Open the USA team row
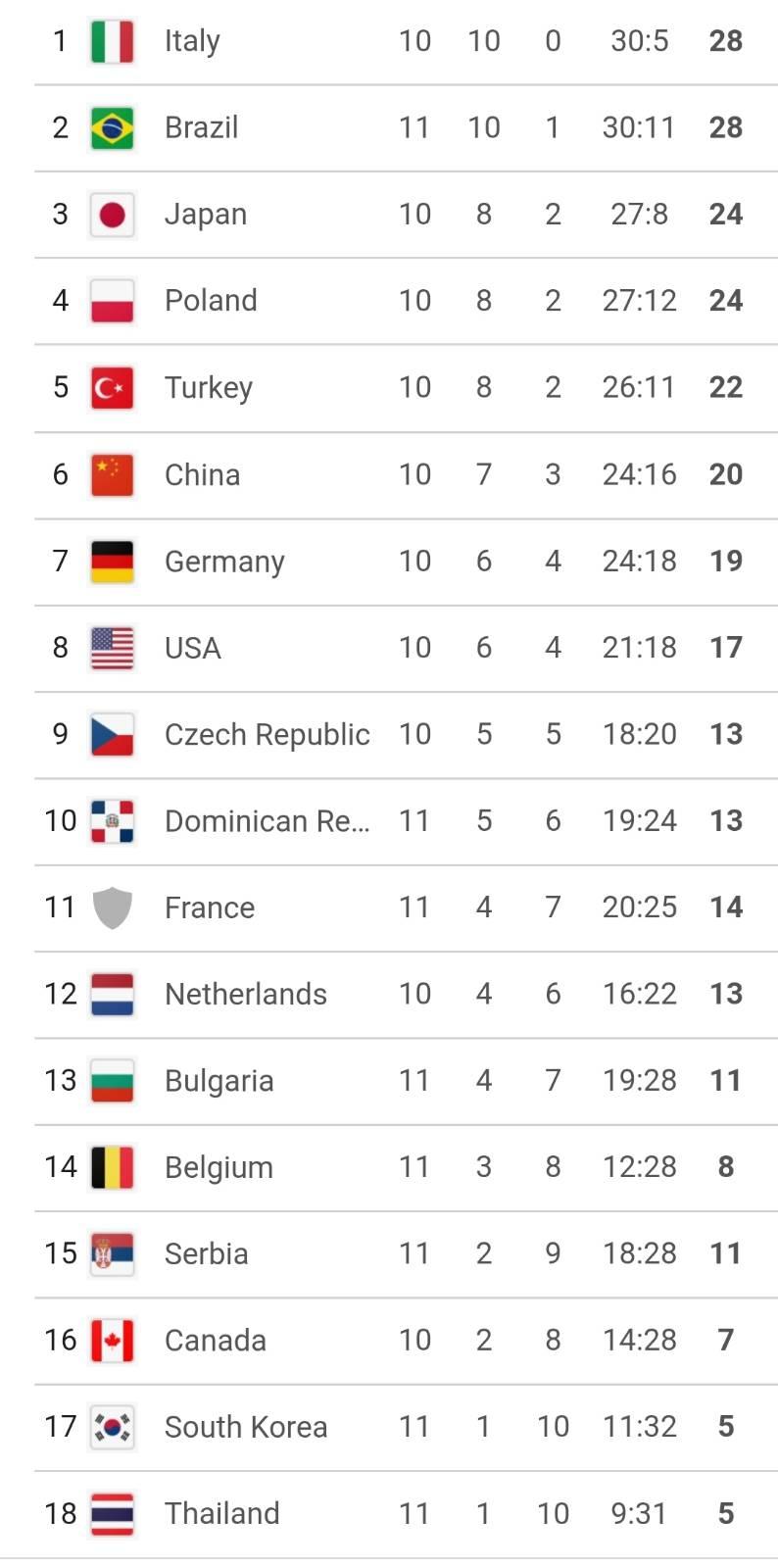 (x=406, y=648)
